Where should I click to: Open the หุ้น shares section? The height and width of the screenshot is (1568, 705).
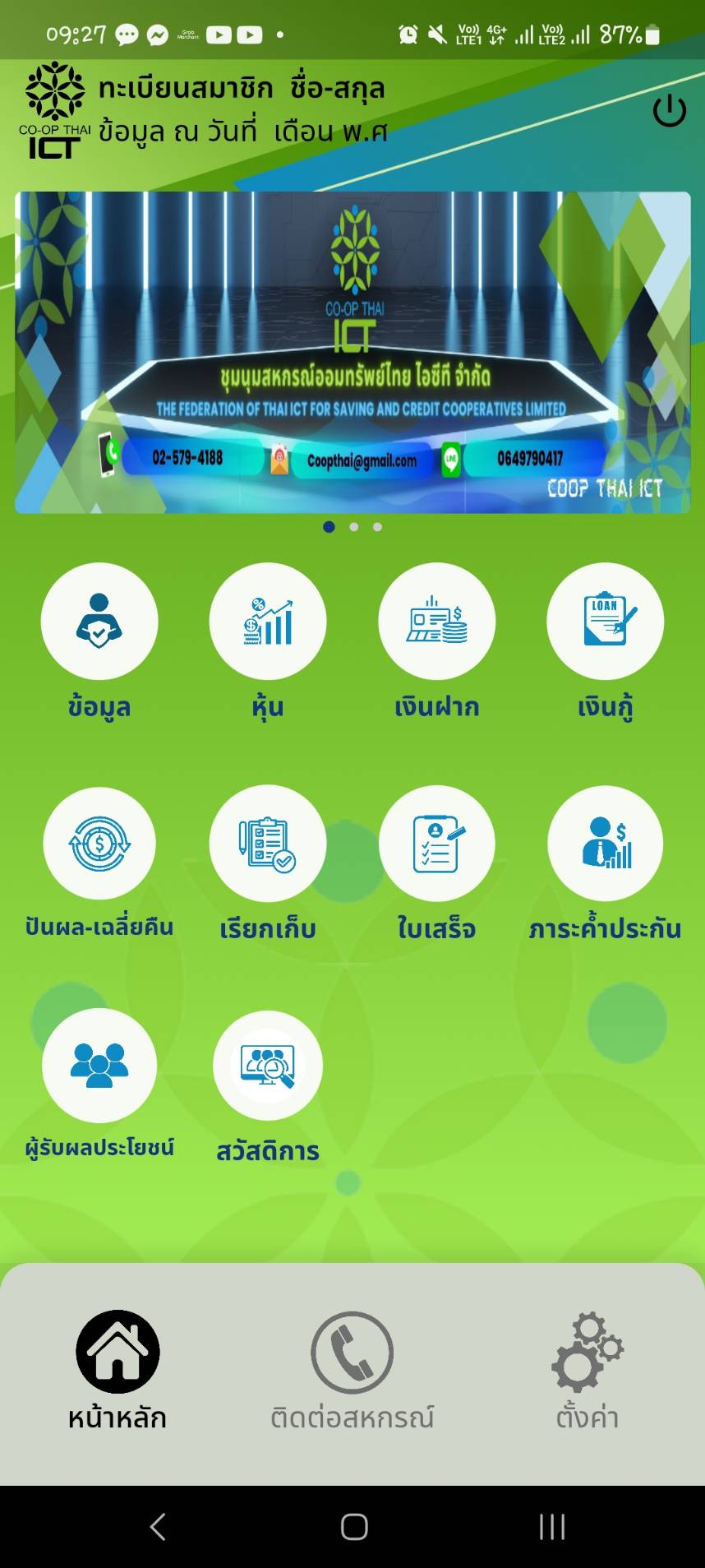coord(268,622)
